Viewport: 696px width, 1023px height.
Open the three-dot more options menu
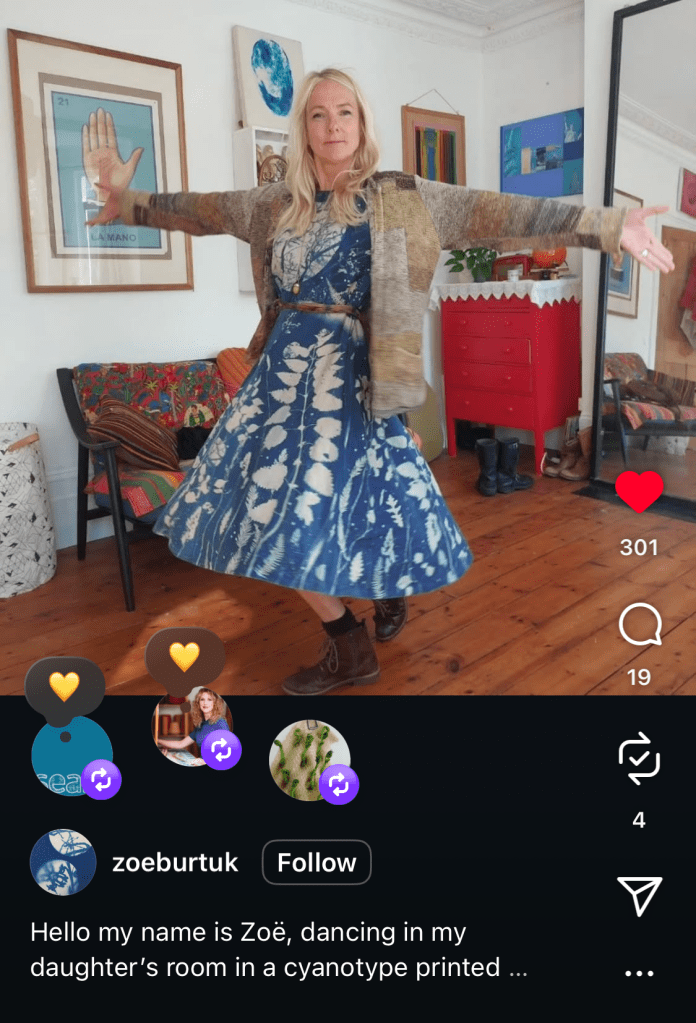(639, 973)
